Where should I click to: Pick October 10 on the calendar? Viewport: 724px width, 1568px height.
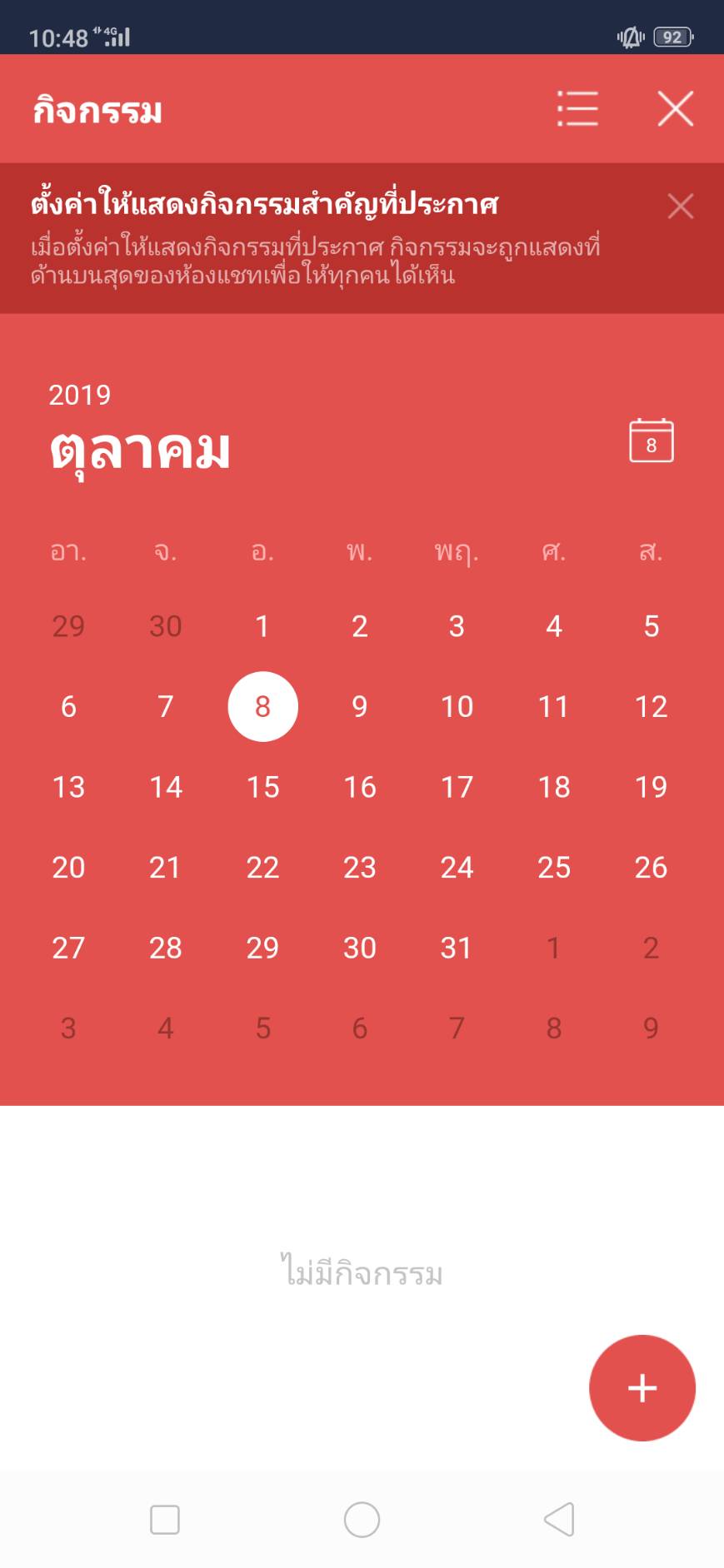457,706
